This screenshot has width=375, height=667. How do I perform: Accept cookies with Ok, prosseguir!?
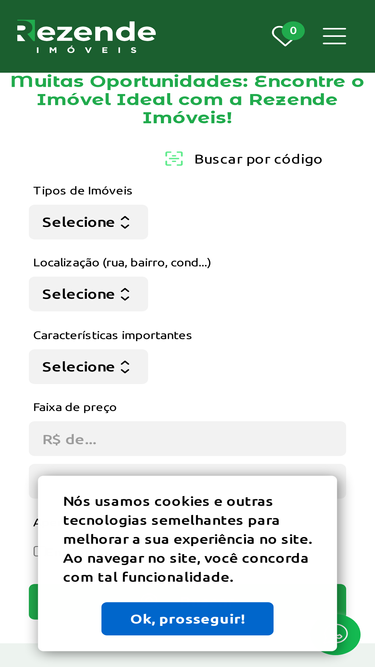click(x=188, y=619)
